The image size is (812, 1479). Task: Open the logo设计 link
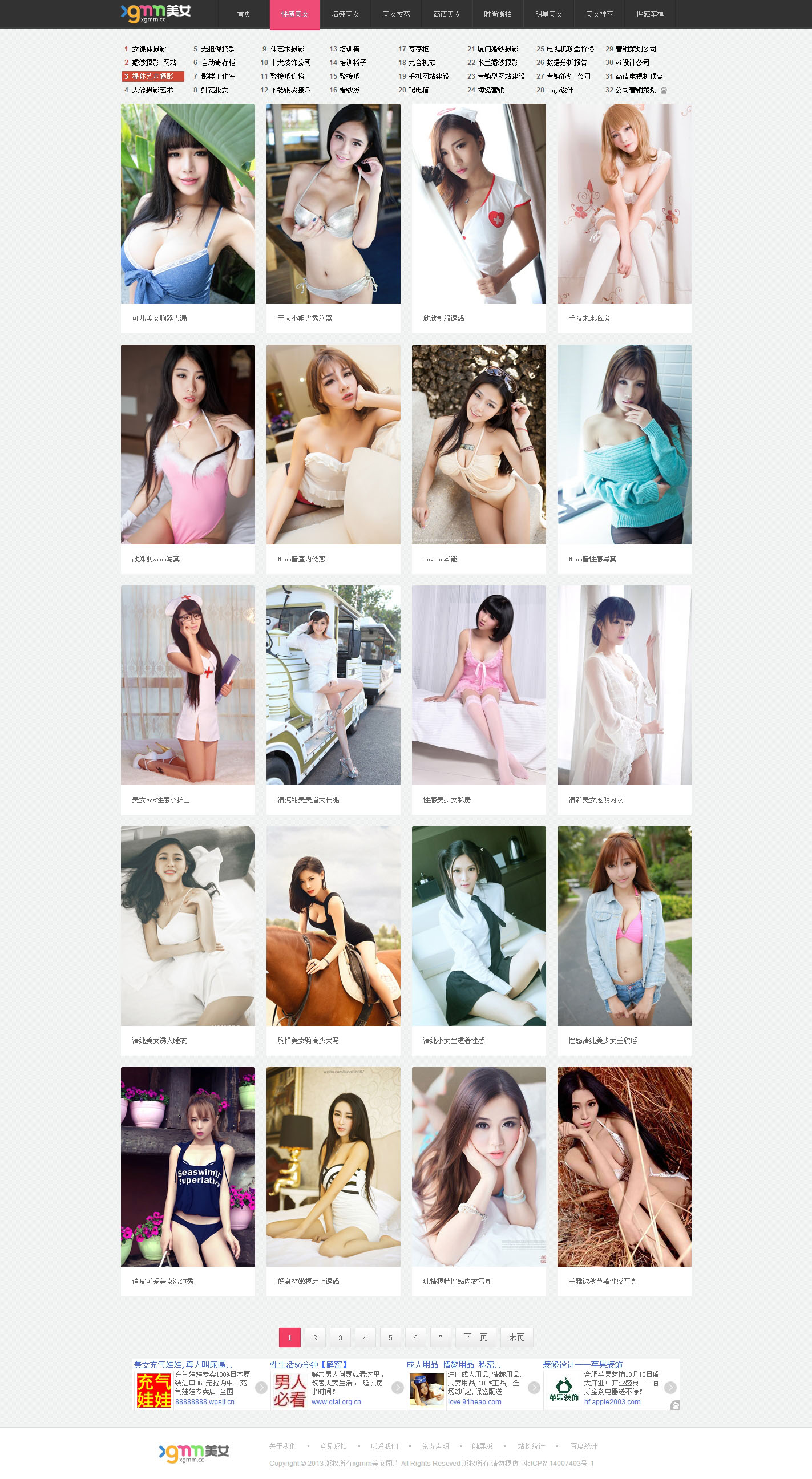point(559,90)
